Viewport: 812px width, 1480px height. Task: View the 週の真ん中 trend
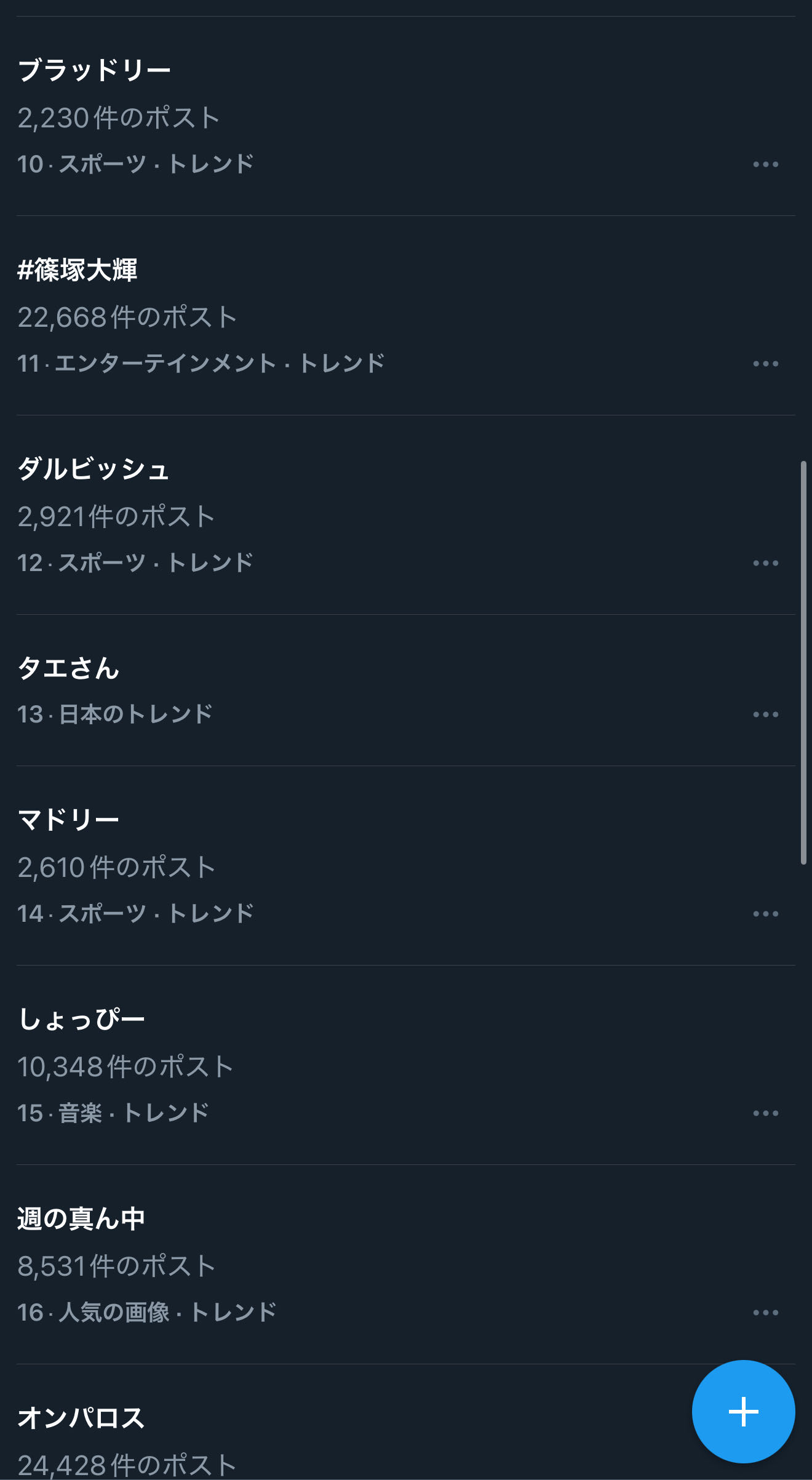point(81,1218)
